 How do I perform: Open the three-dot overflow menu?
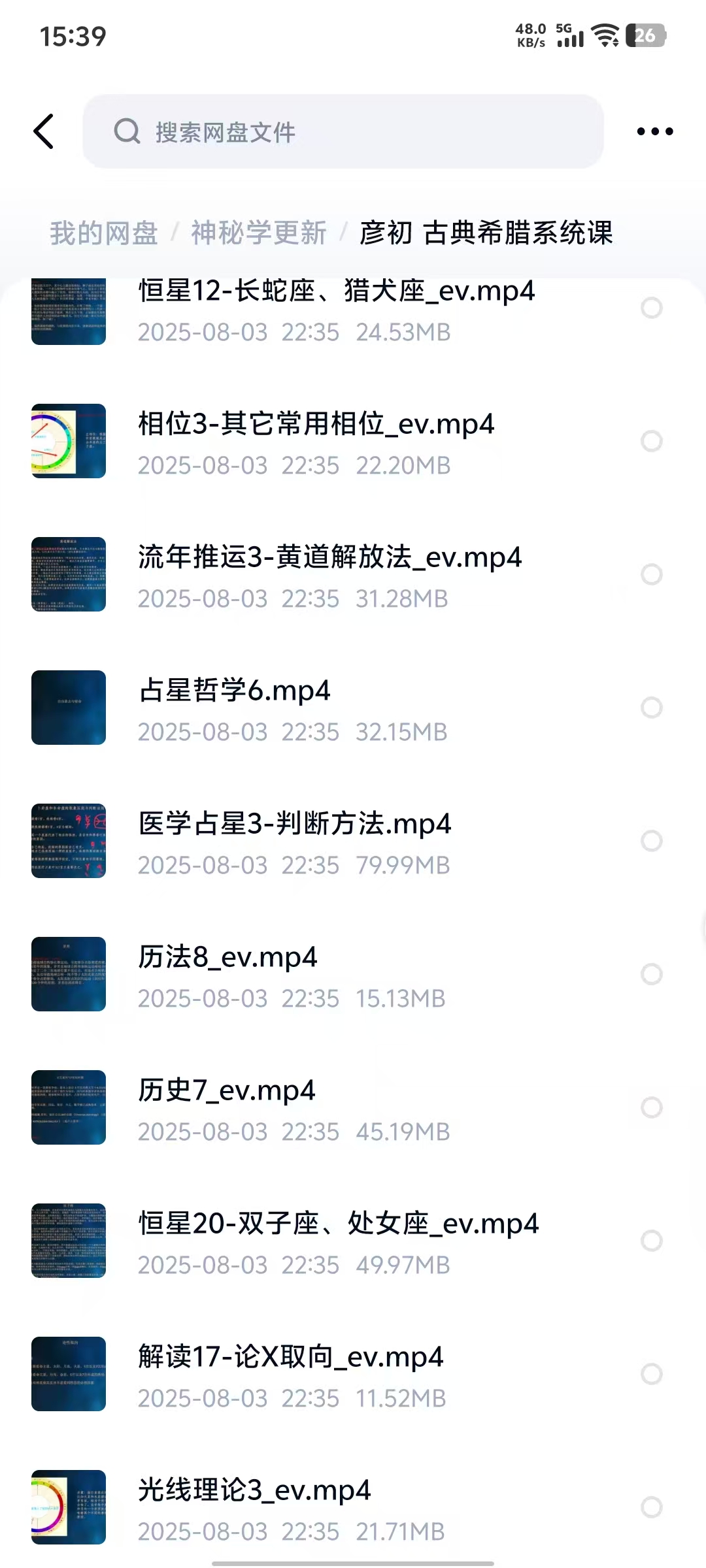(x=654, y=131)
